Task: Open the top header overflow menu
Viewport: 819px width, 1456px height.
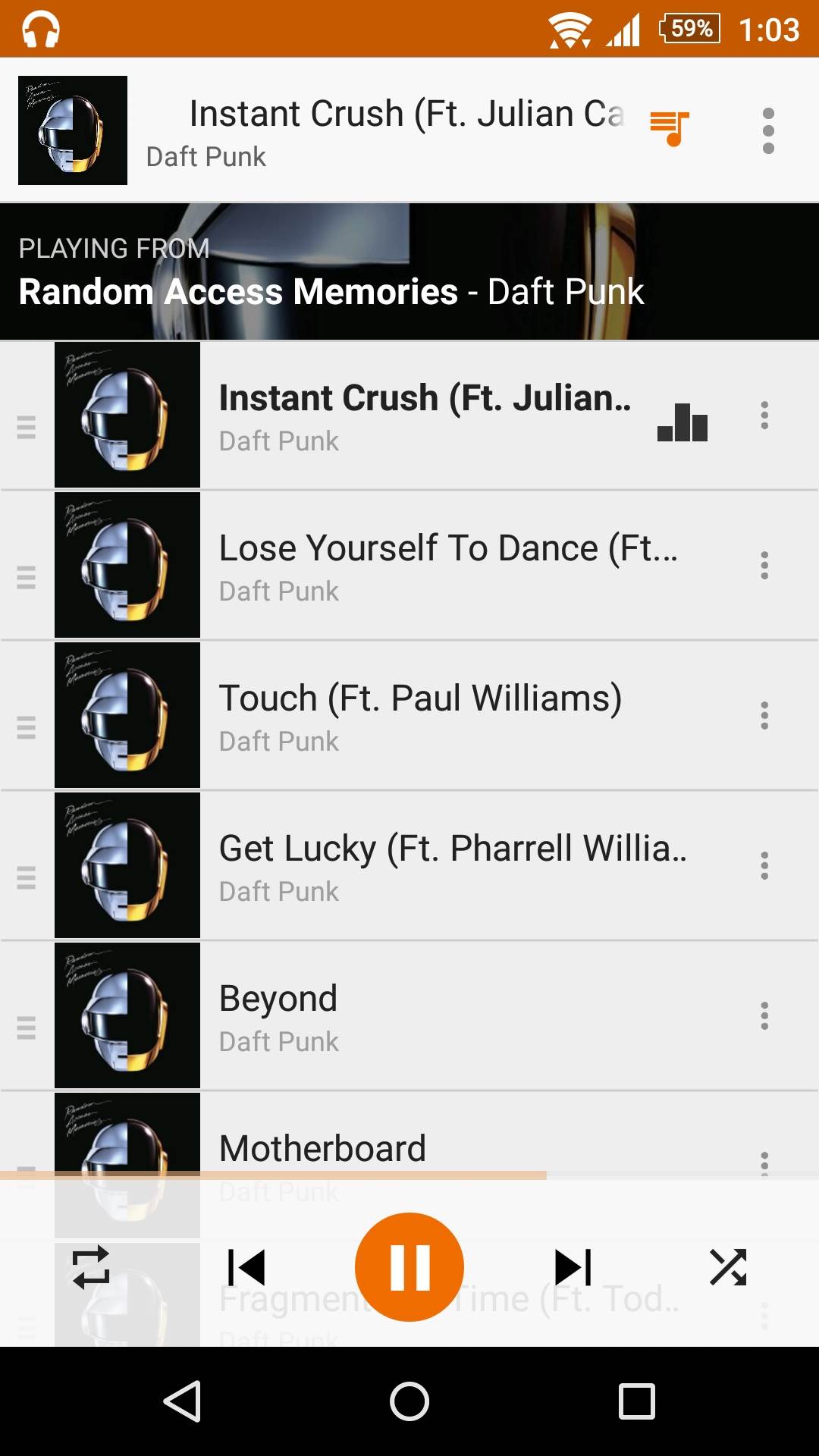Action: click(768, 130)
